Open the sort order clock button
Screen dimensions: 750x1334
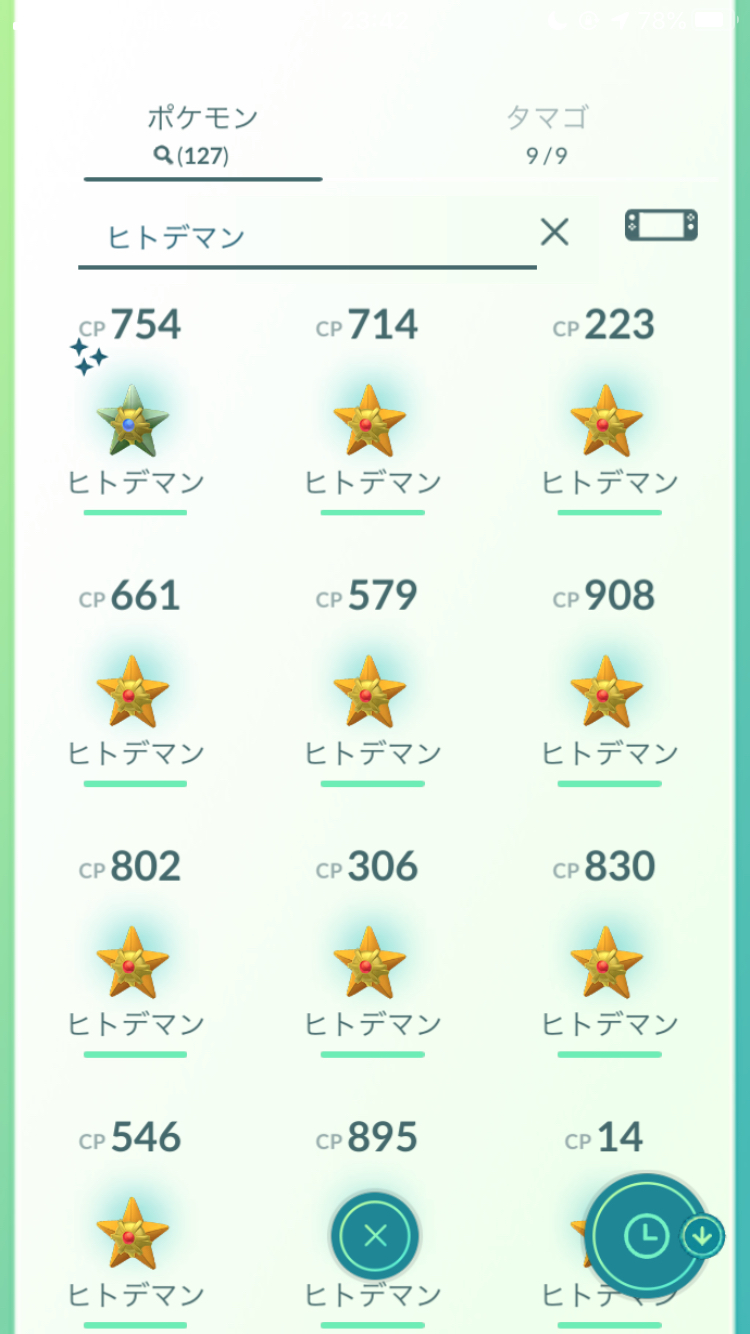pos(647,1237)
